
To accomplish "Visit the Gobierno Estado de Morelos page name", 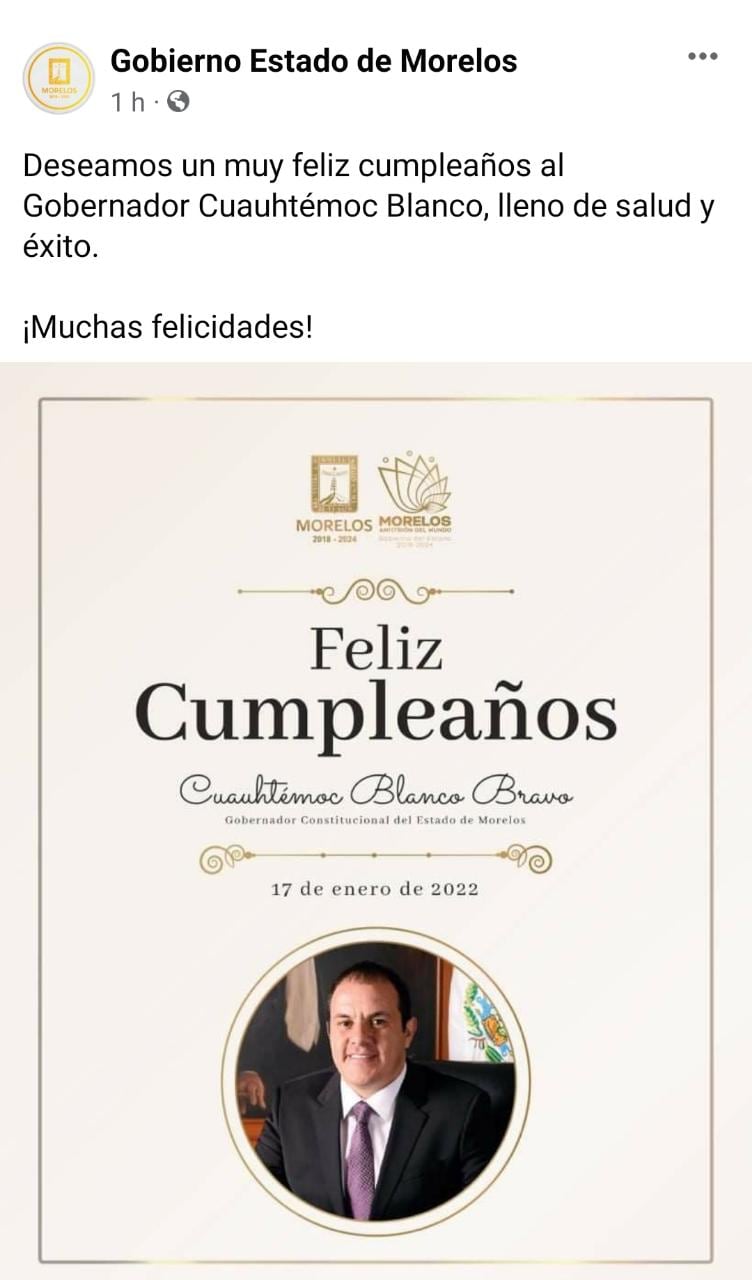I will 313,62.
